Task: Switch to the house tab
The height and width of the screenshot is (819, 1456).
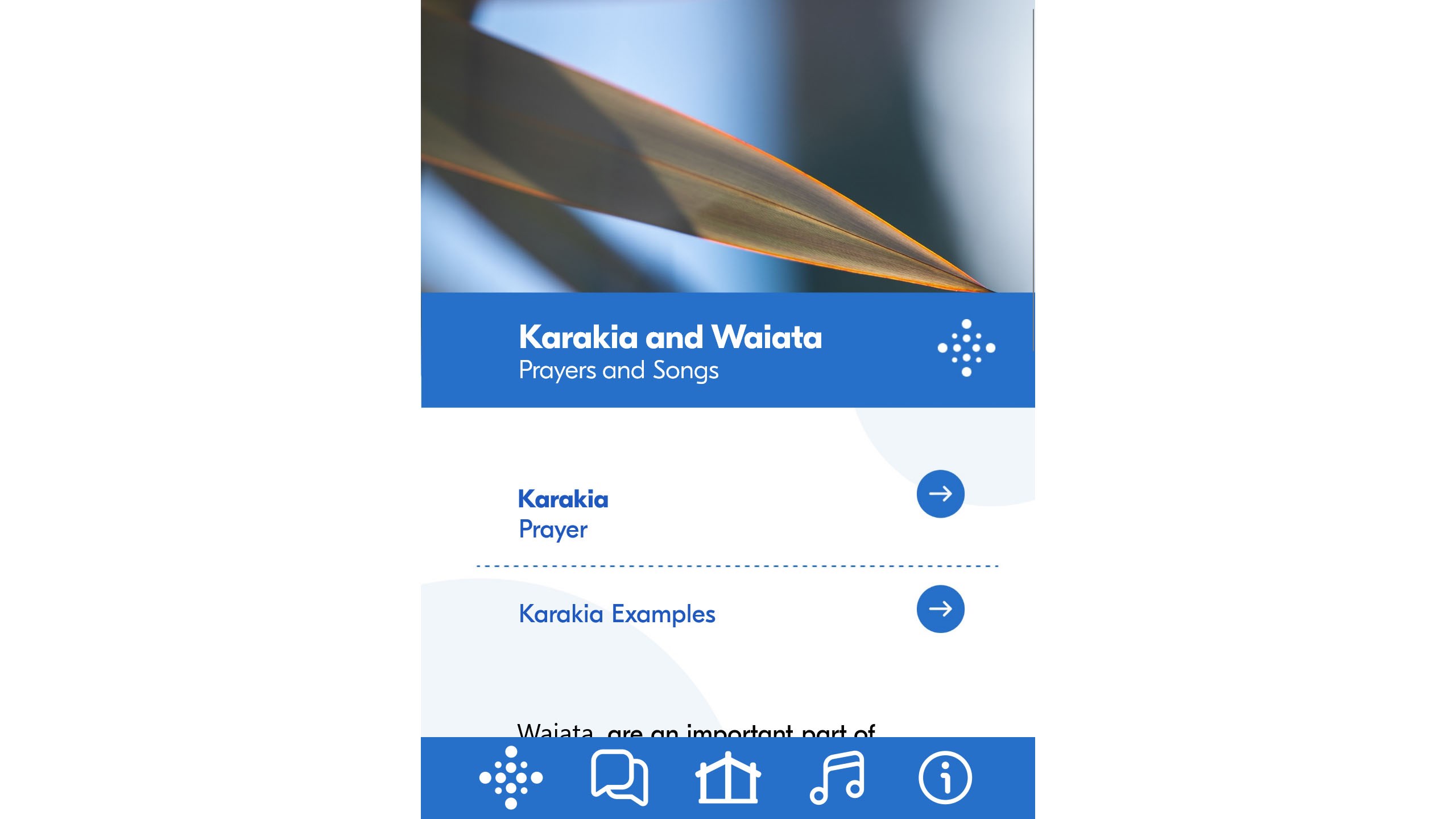Action: click(x=727, y=777)
